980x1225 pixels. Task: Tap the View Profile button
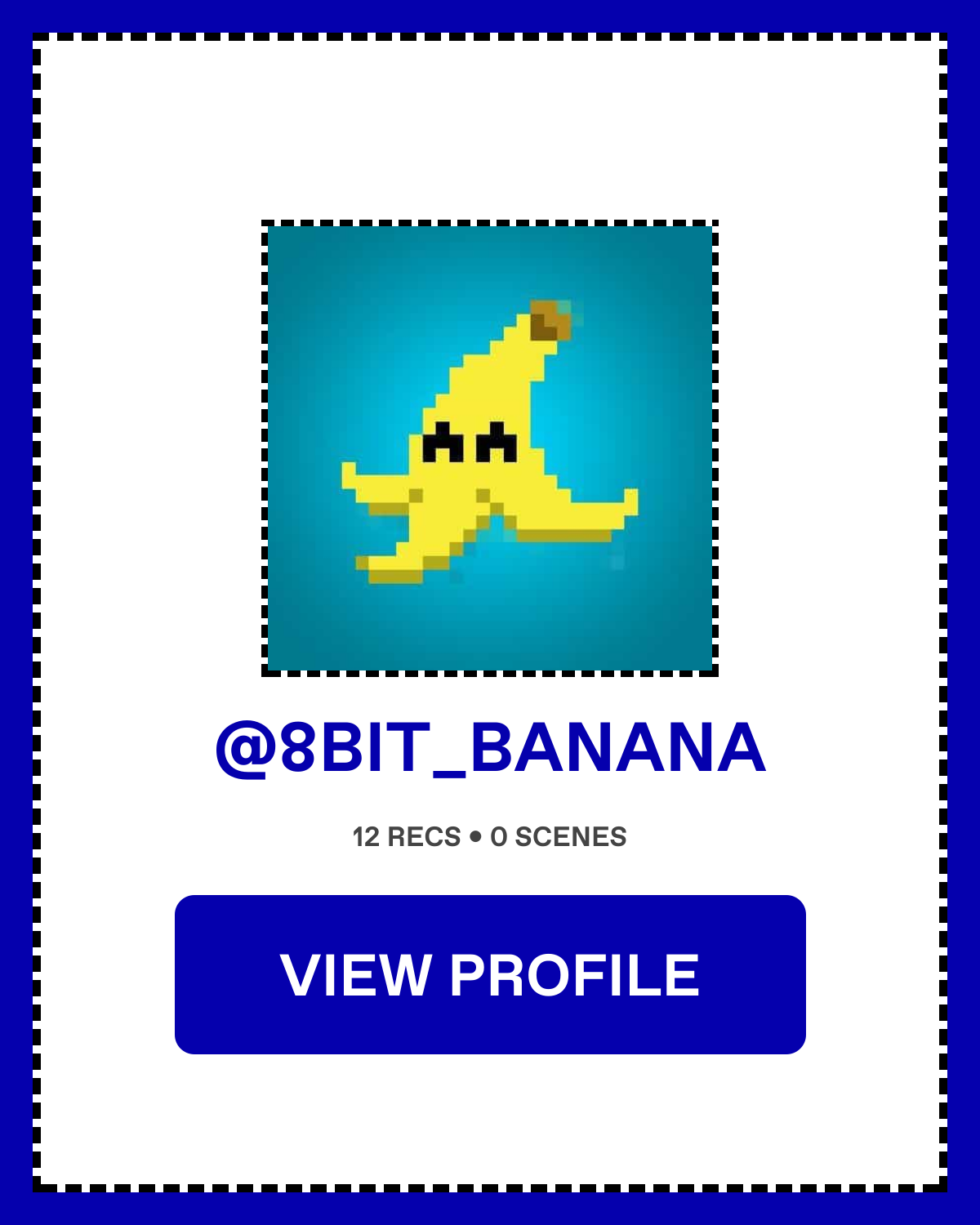point(490,974)
